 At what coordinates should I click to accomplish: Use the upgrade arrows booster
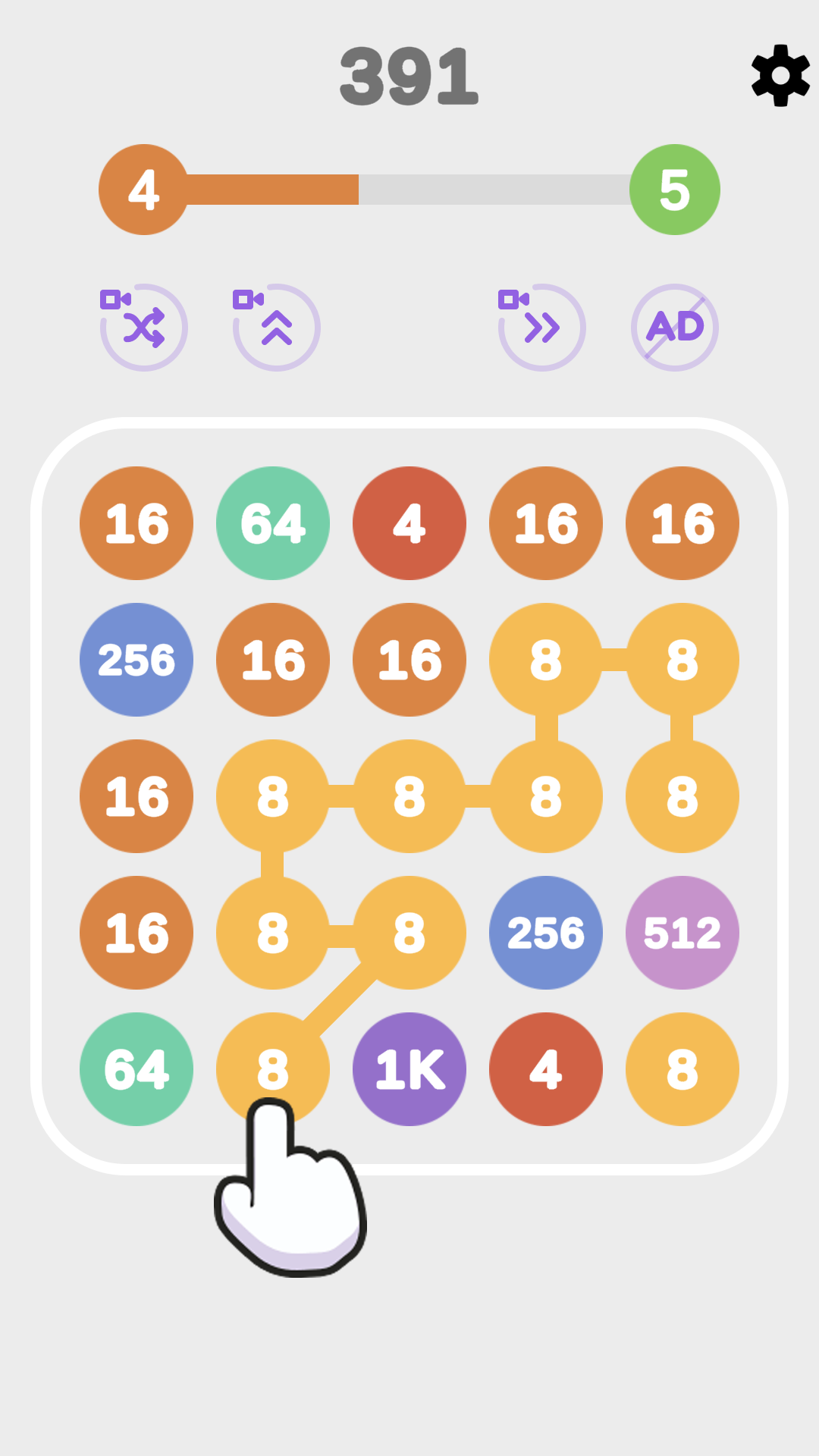coord(275,328)
